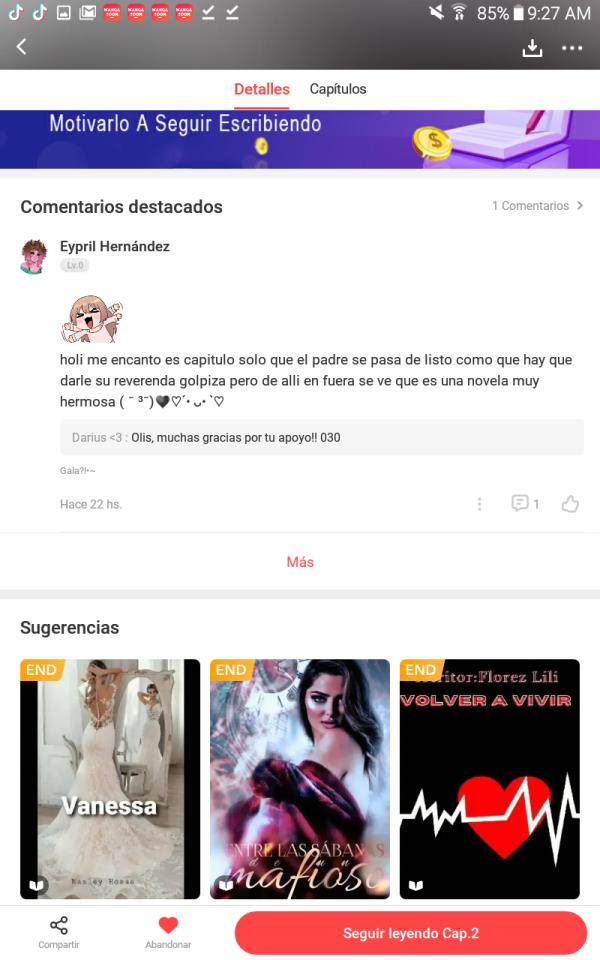Viewport: 600px width, 960px height.
Task: Open the suggested novel Volver a Vivir
Action: (490, 778)
